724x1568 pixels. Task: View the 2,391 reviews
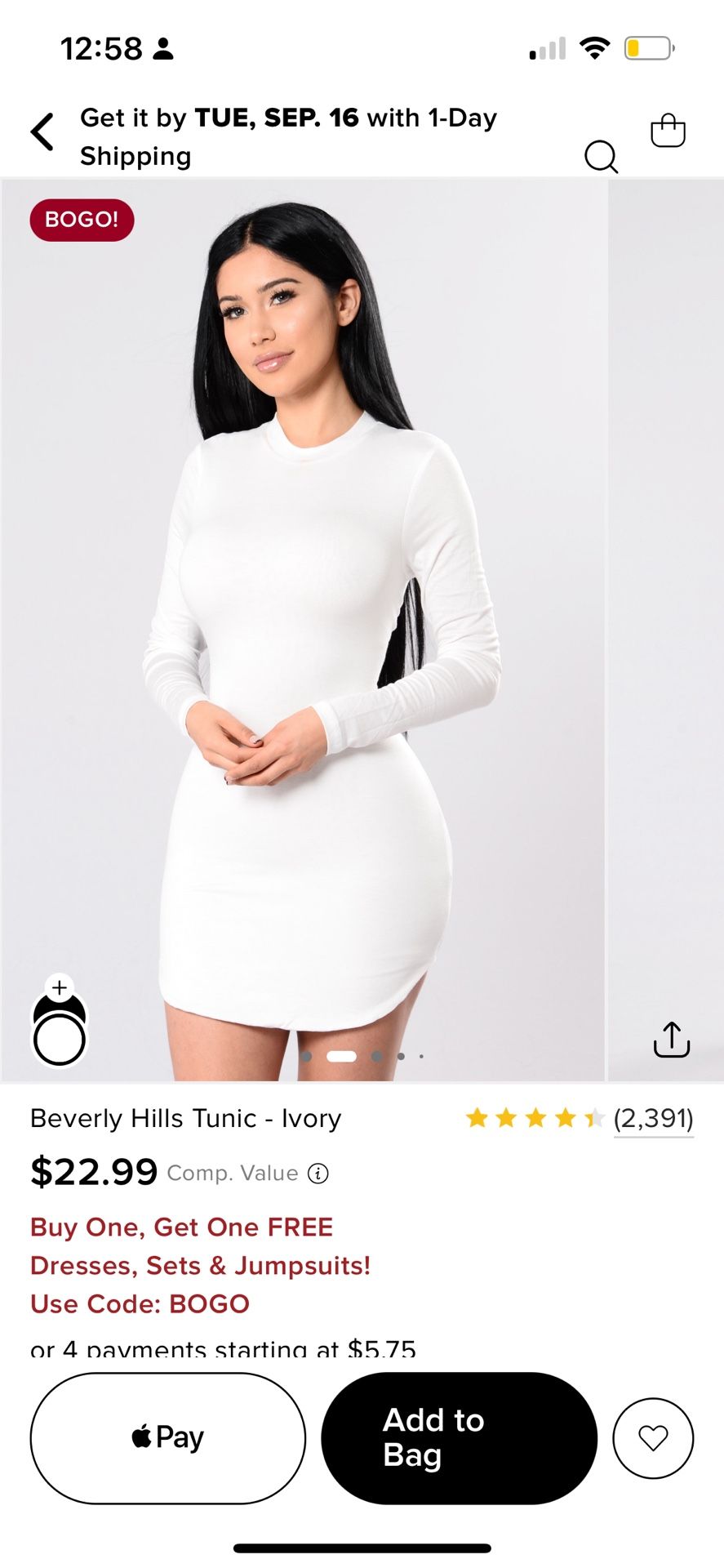[x=653, y=1118]
